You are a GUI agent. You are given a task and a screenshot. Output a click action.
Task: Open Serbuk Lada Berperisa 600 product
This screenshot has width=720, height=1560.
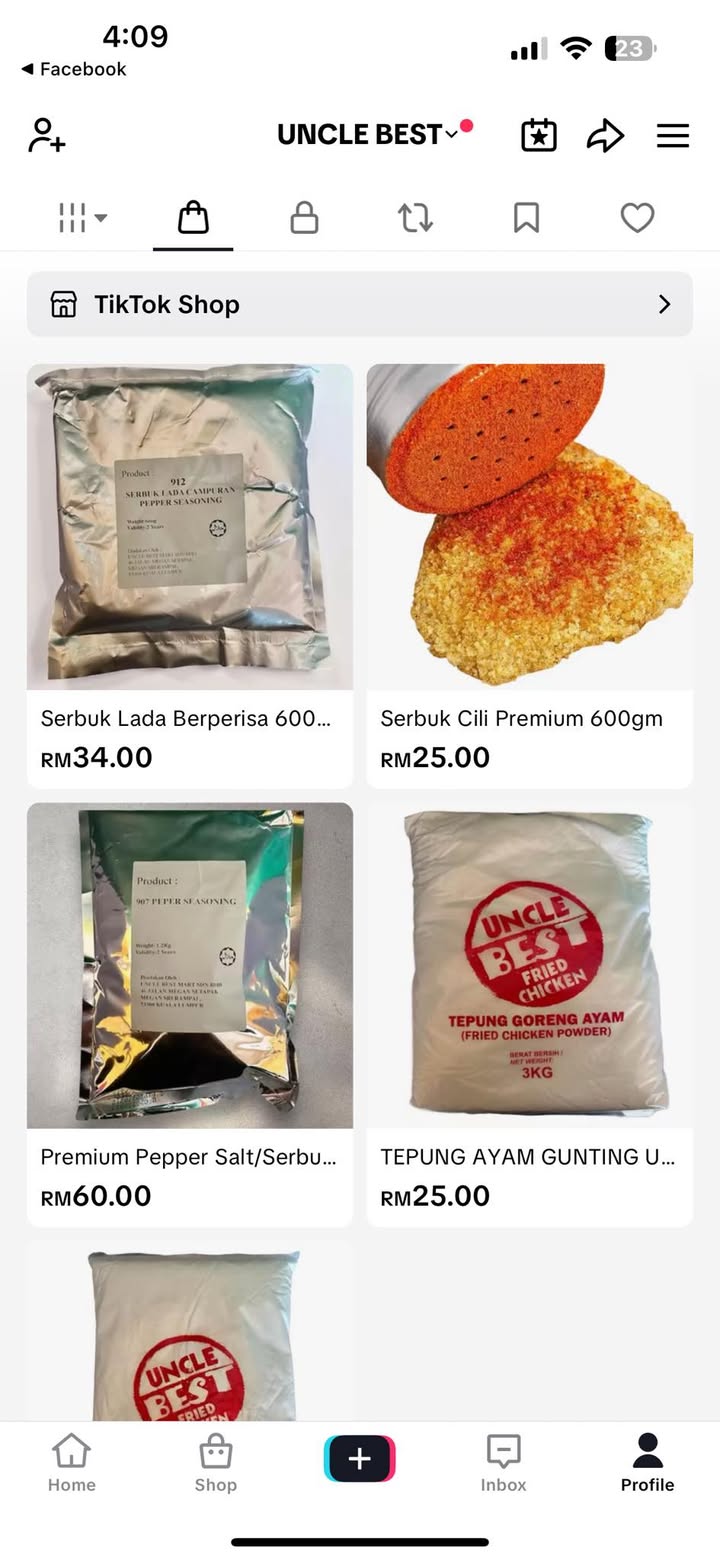click(x=190, y=575)
